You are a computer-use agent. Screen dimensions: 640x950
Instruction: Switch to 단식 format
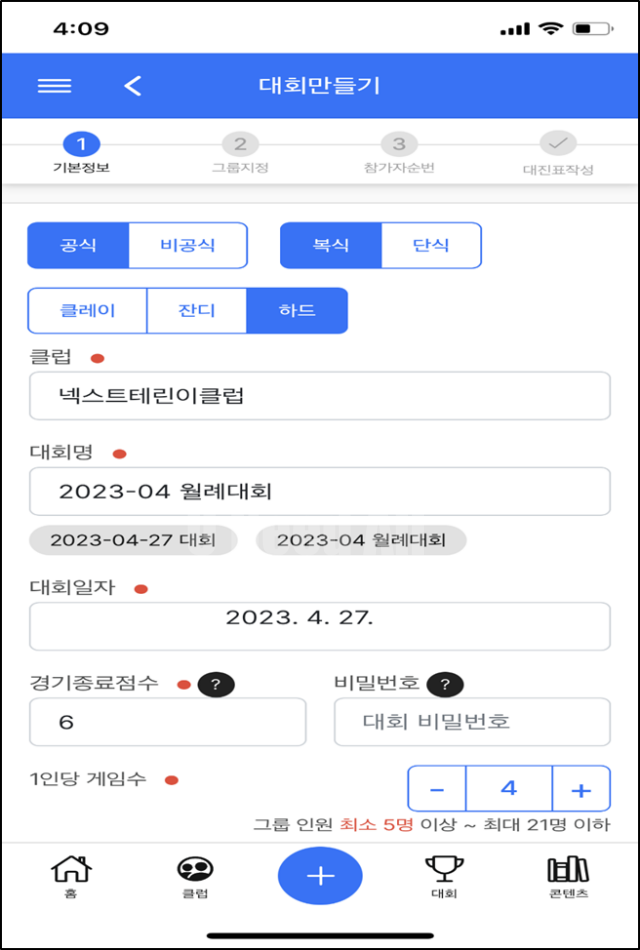point(431,245)
